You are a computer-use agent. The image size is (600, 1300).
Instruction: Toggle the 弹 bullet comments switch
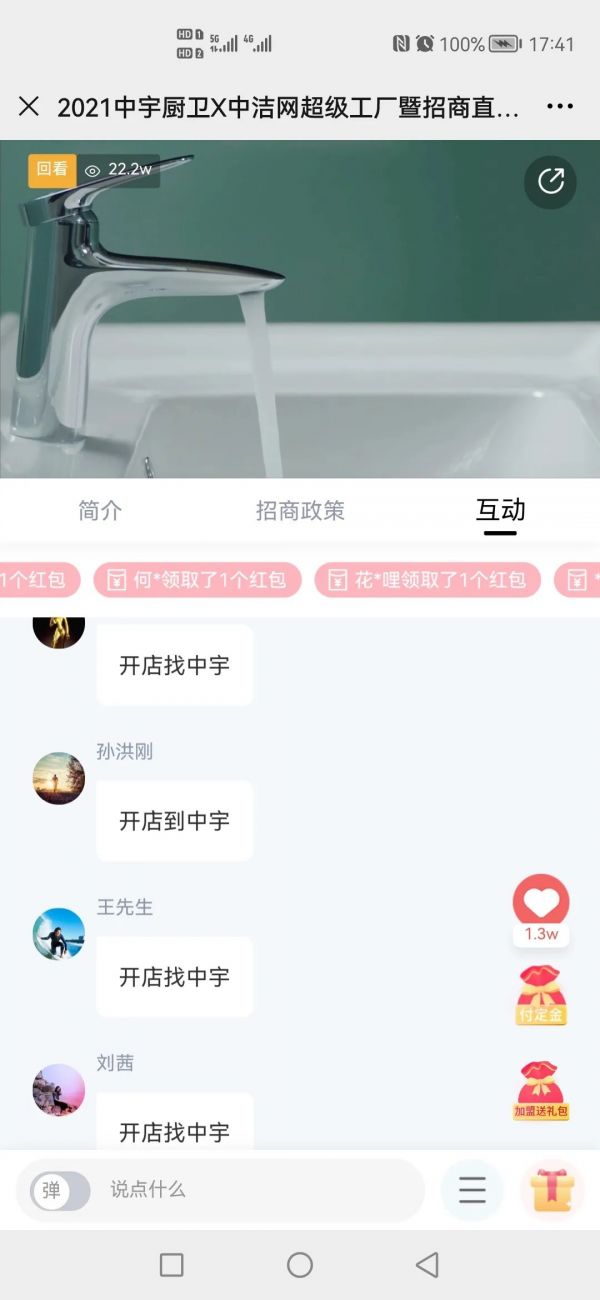pyautogui.click(x=60, y=1190)
